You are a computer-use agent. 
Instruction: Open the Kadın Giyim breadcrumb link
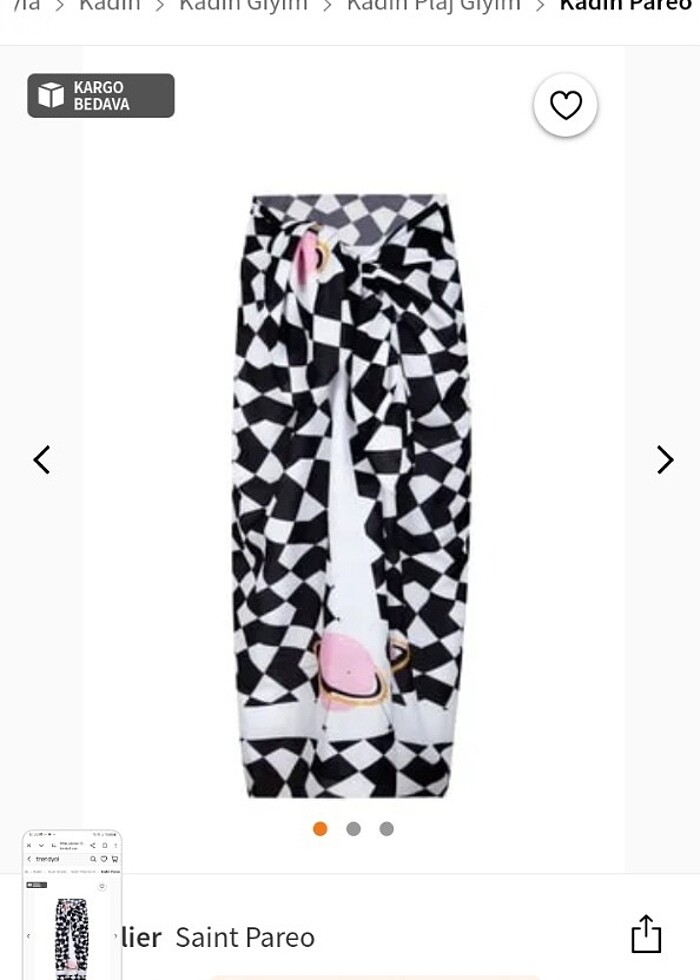pos(243,6)
